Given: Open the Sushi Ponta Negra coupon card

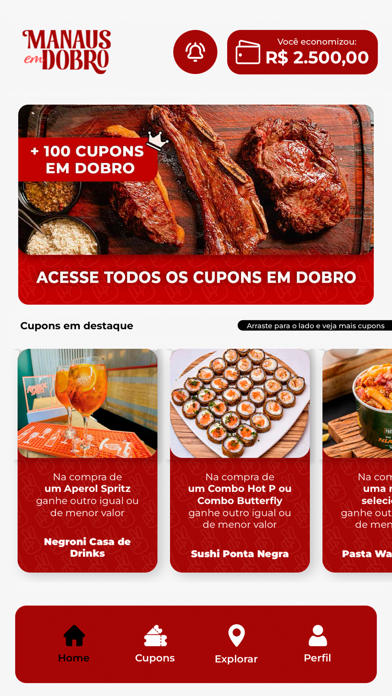Looking at the screenshot, I should [240, 461].
